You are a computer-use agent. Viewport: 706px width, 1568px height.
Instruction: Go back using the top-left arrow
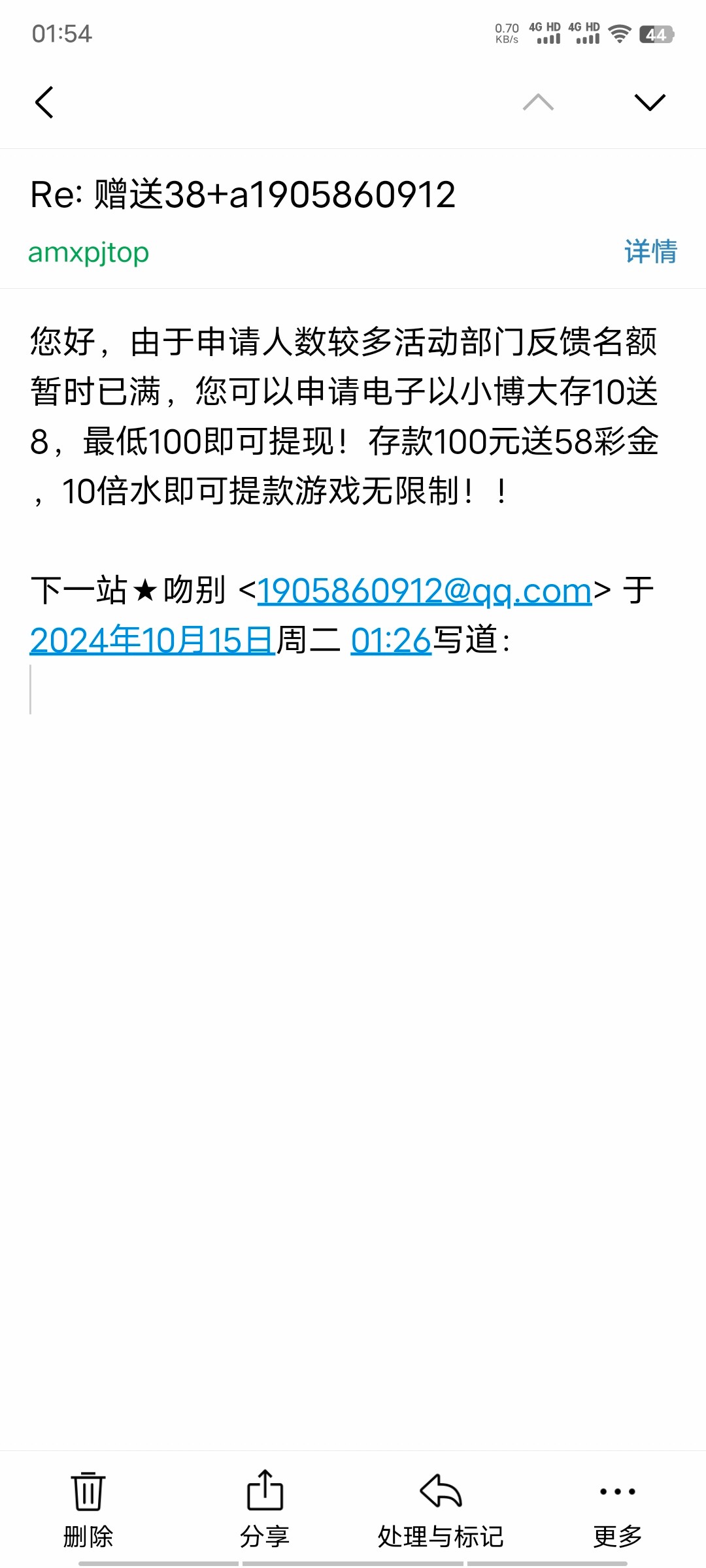coord(44,103)
